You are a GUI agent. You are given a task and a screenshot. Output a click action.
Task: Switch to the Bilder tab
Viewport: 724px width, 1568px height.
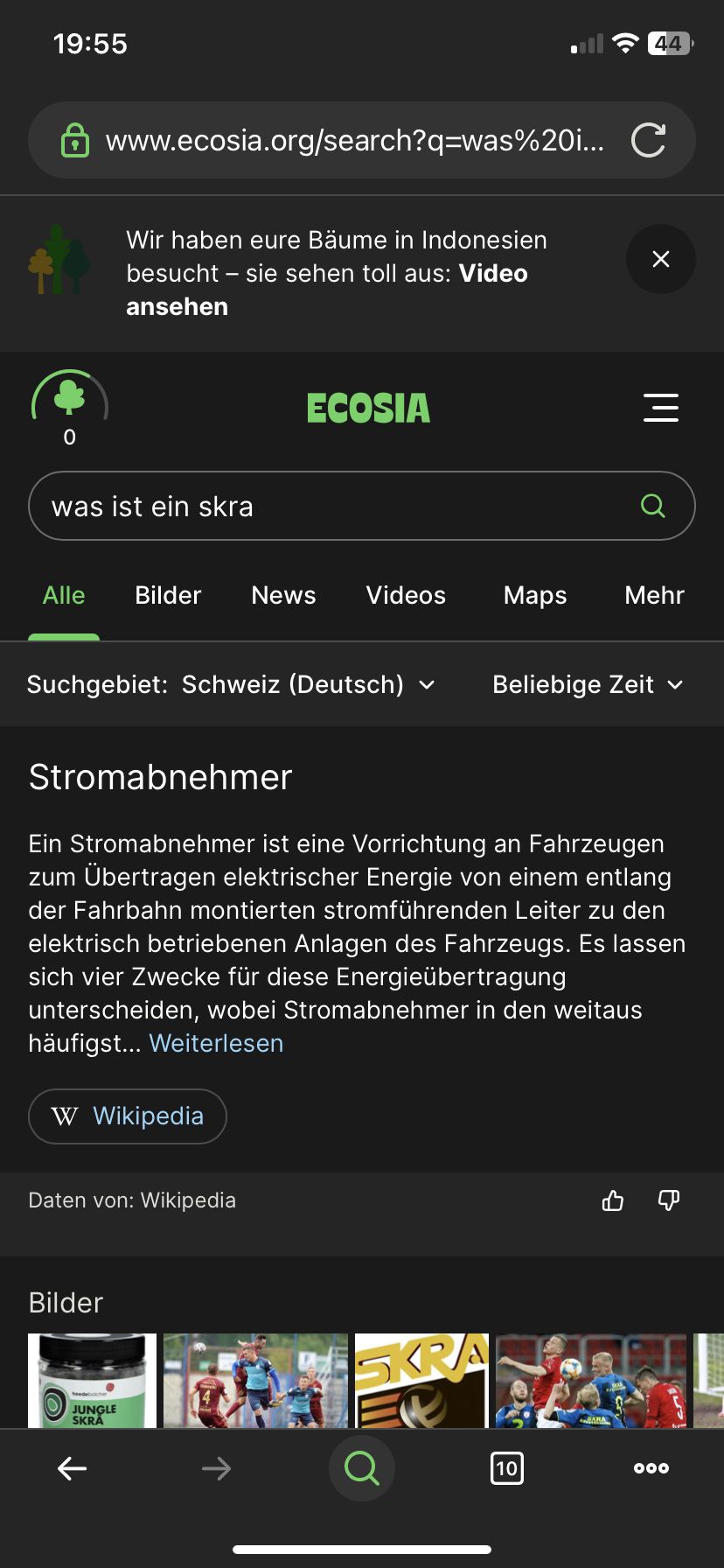pos(168,596)
